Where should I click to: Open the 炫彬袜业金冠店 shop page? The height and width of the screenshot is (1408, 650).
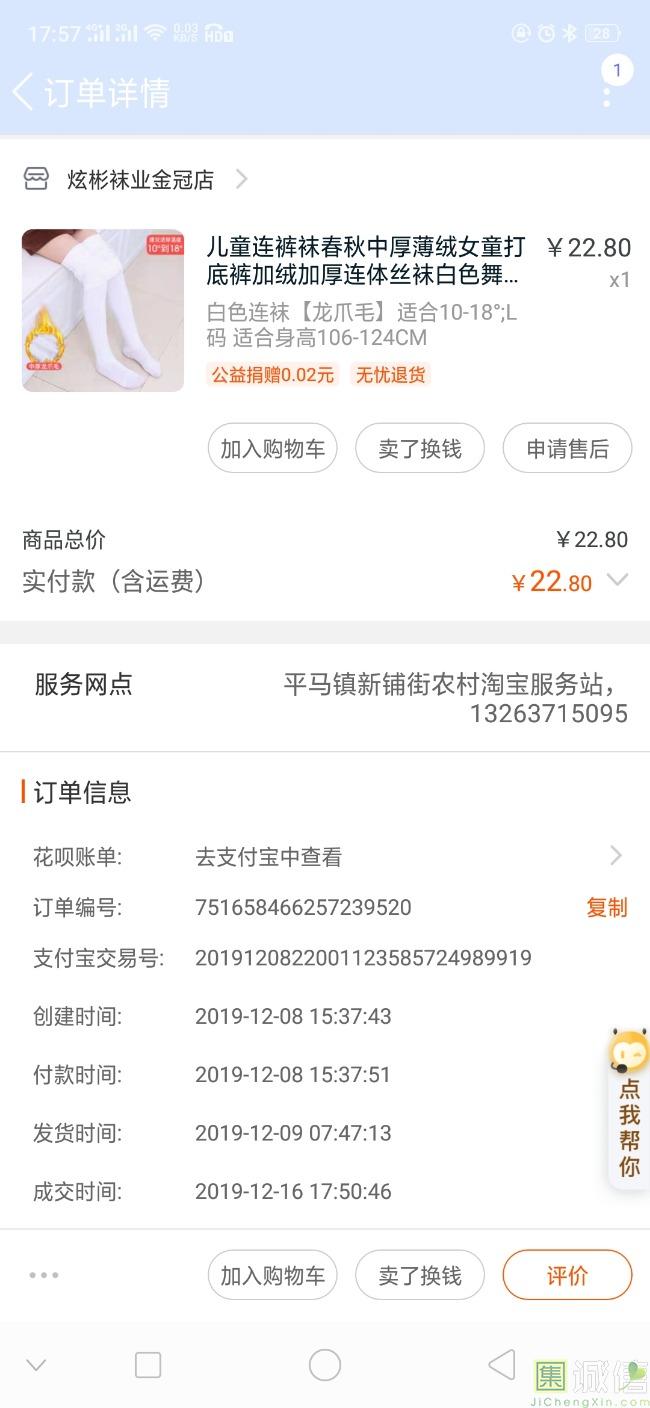(140, 180)
